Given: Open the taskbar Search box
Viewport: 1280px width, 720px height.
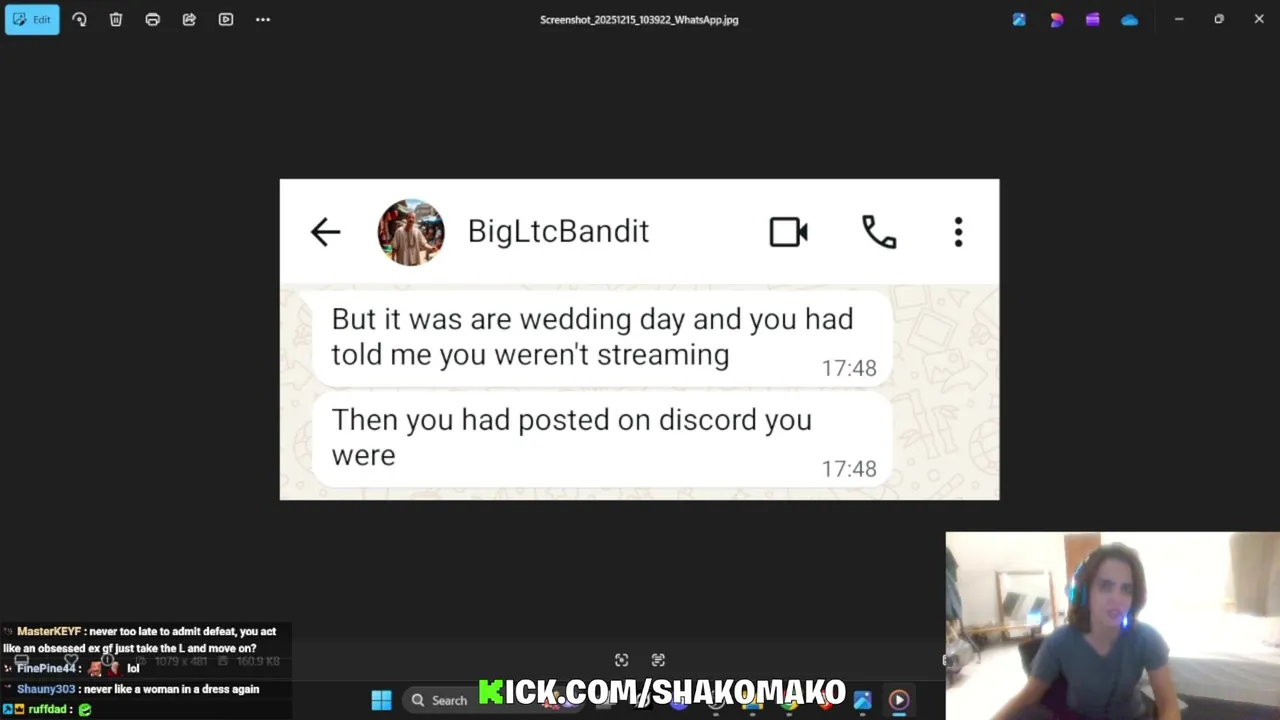Looking at the screenshot, I should click(x=439, y=700).
